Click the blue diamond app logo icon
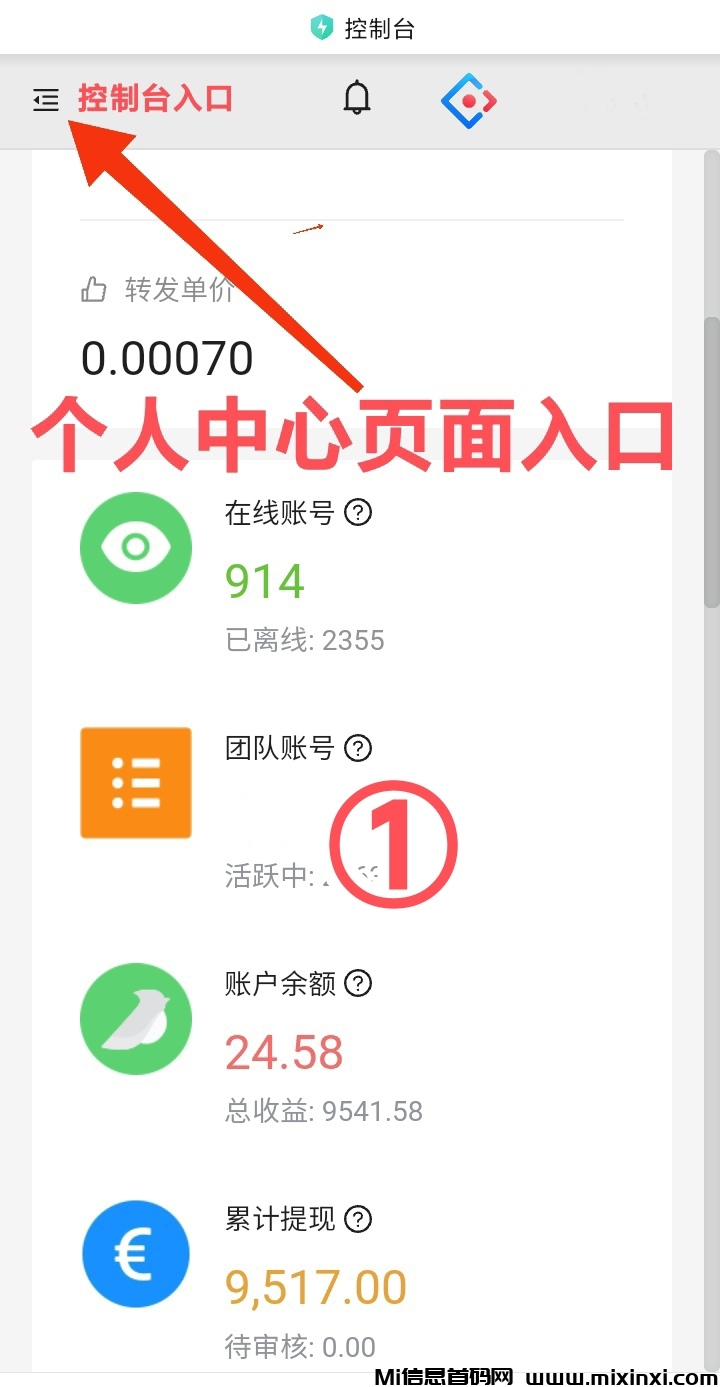The width and height of the screenshot is (720, 1387). point(468,99)
